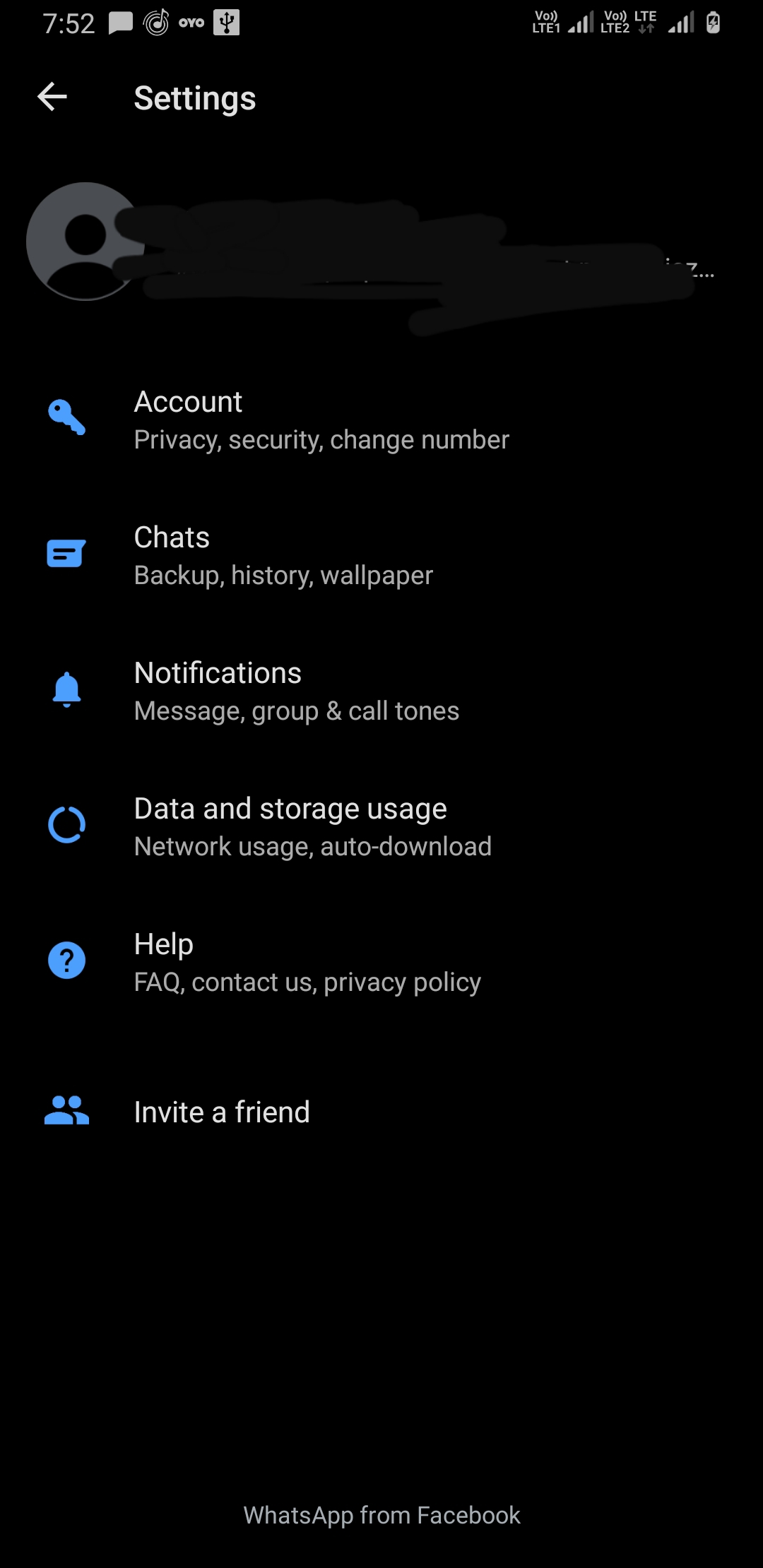
Task: Open the Help section
Action: pyautogui.click(x=381, y=962)
